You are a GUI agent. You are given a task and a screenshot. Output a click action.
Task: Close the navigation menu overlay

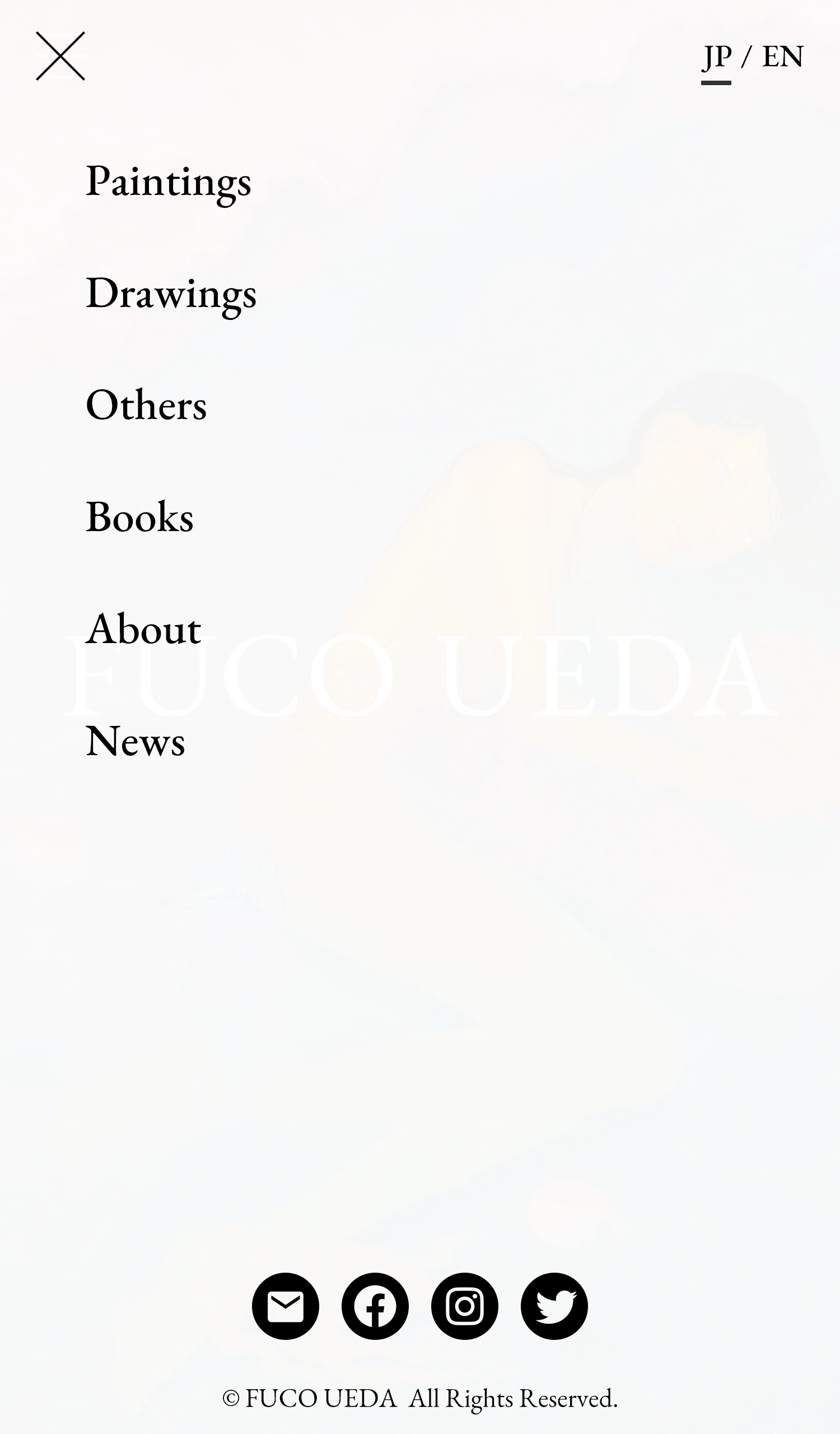point(60,56)
